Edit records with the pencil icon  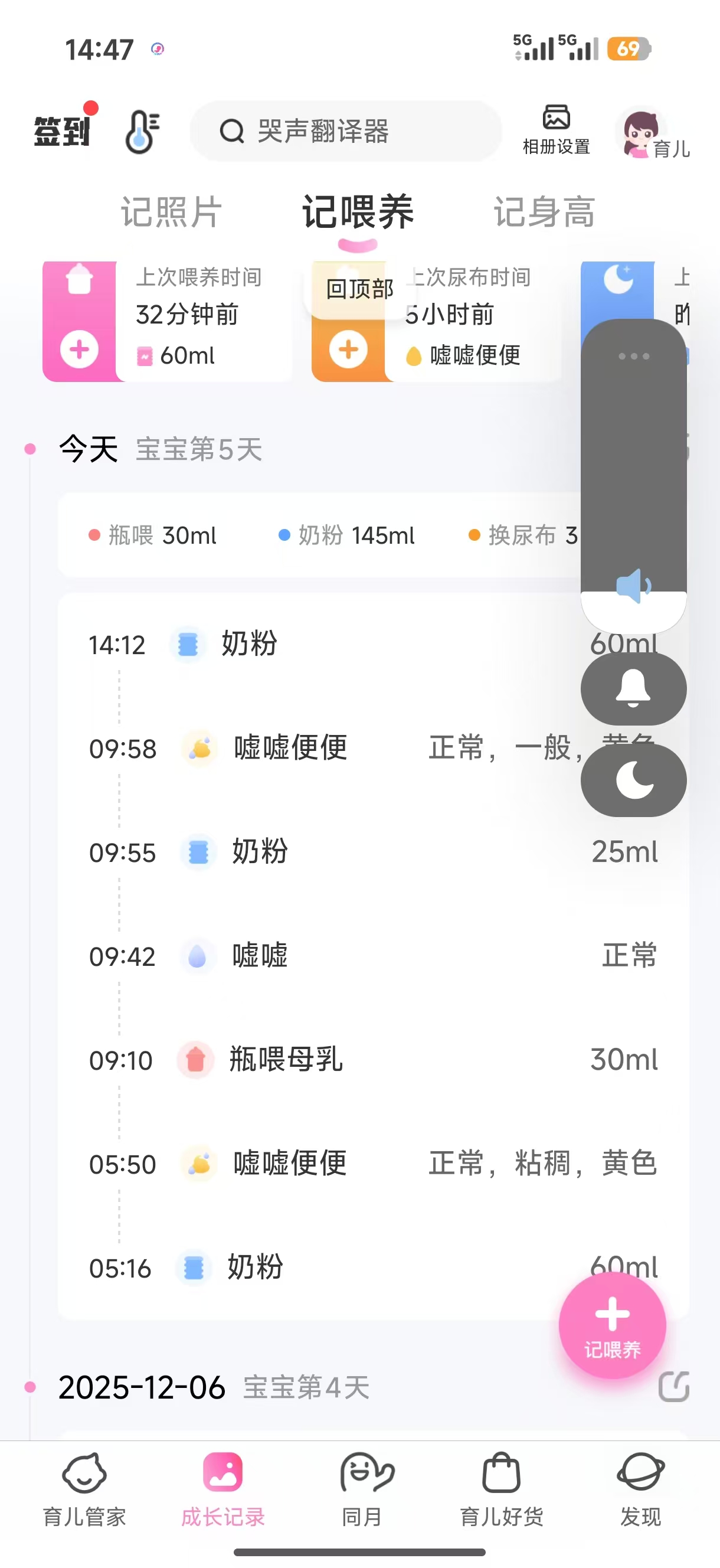[675, 1388]
